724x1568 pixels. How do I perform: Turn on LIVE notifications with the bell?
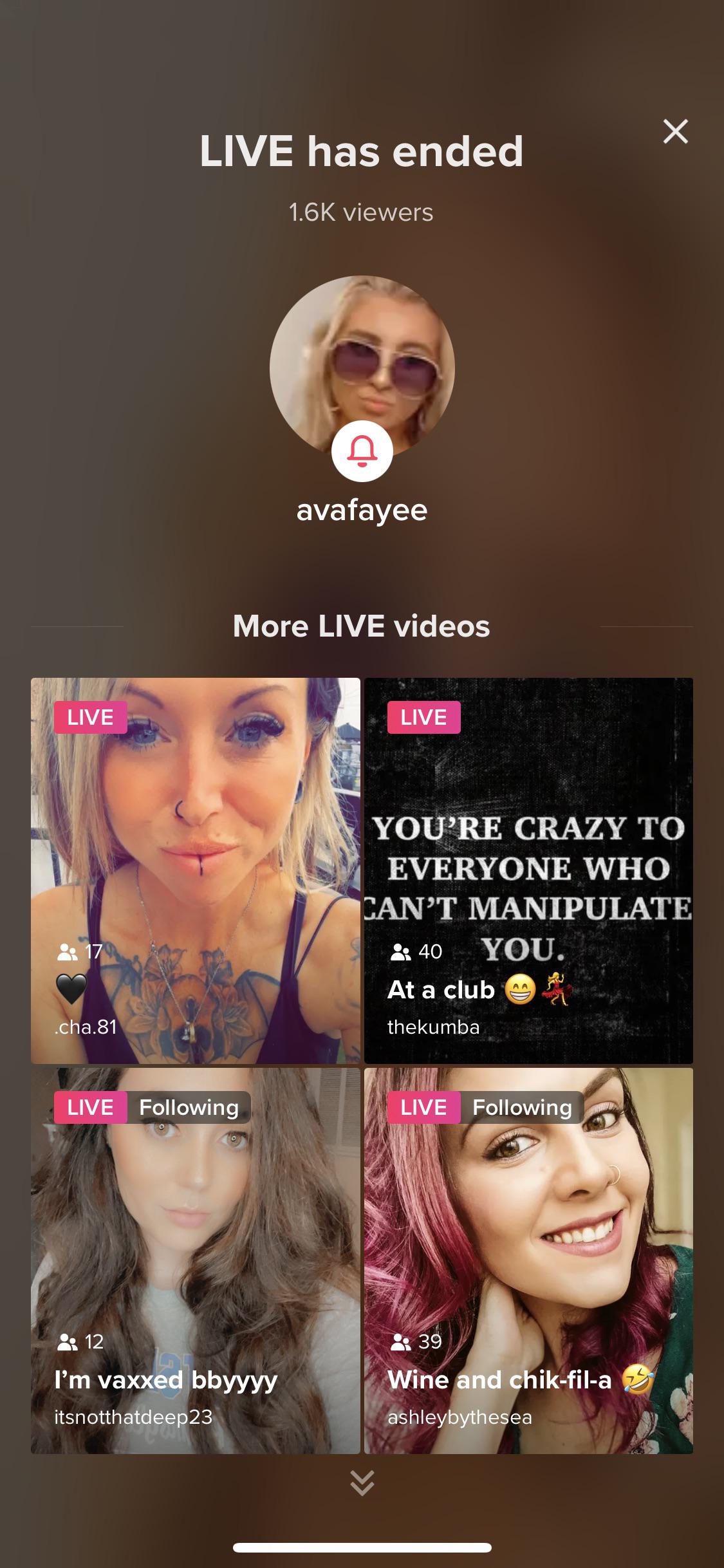click(x=362, y=451)
